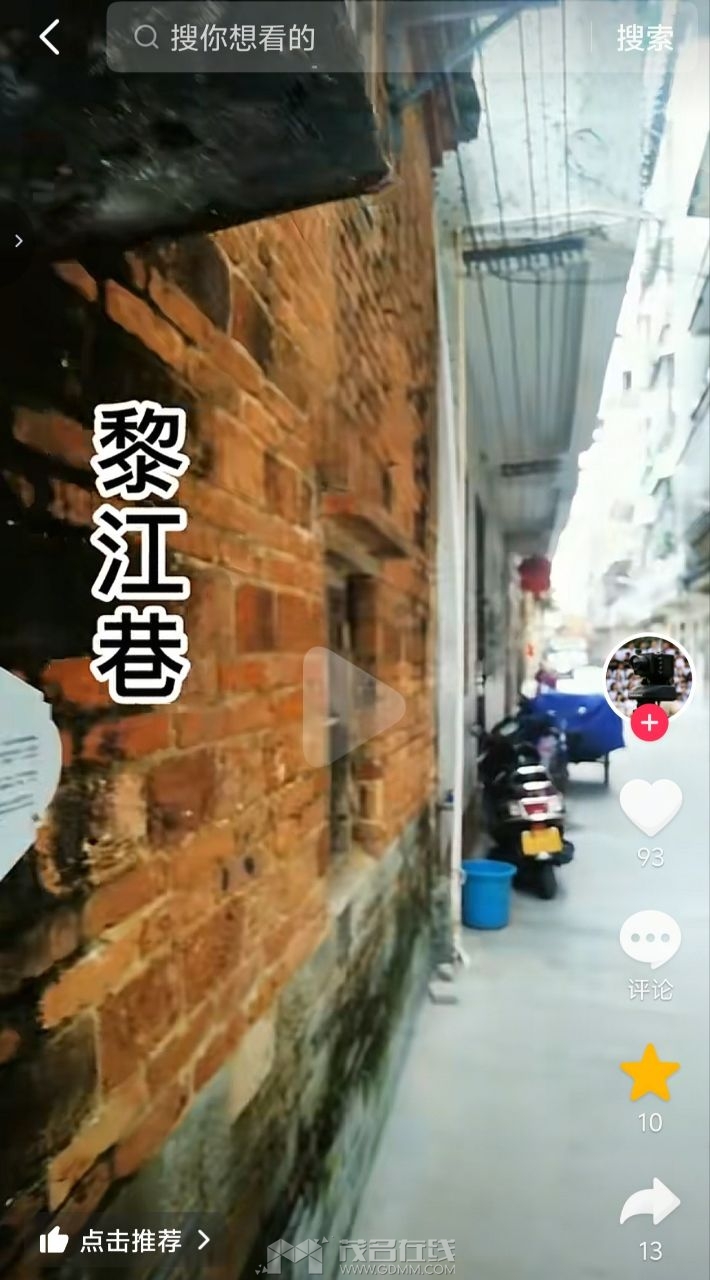Go back using the top-left arrow
The height and width of the screenshot is (1280, 710).
[x=49, y=38]
